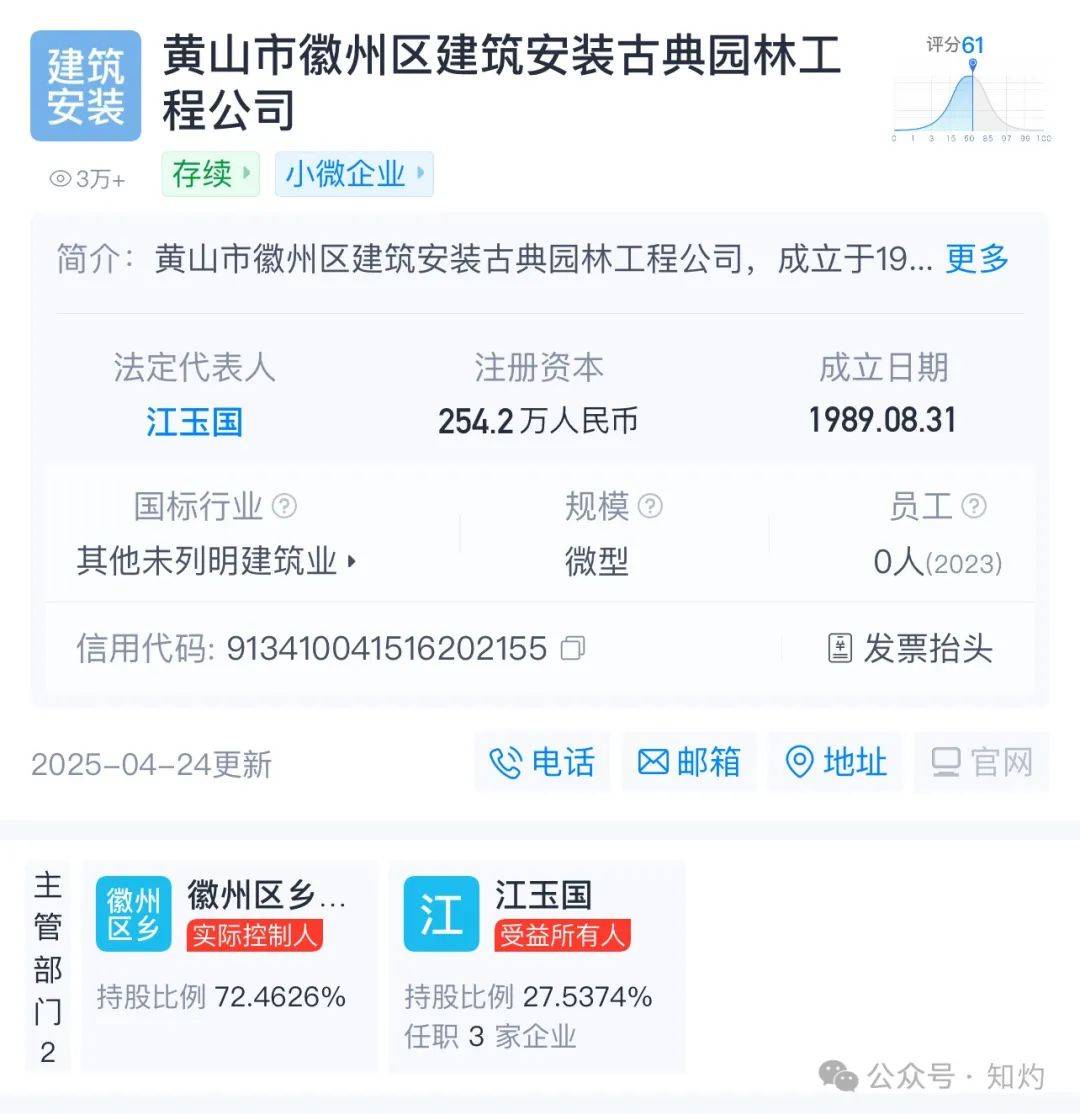Open the 官网 website icon
Screen dimensions: 1080x1120
click(x=946, y=762)
